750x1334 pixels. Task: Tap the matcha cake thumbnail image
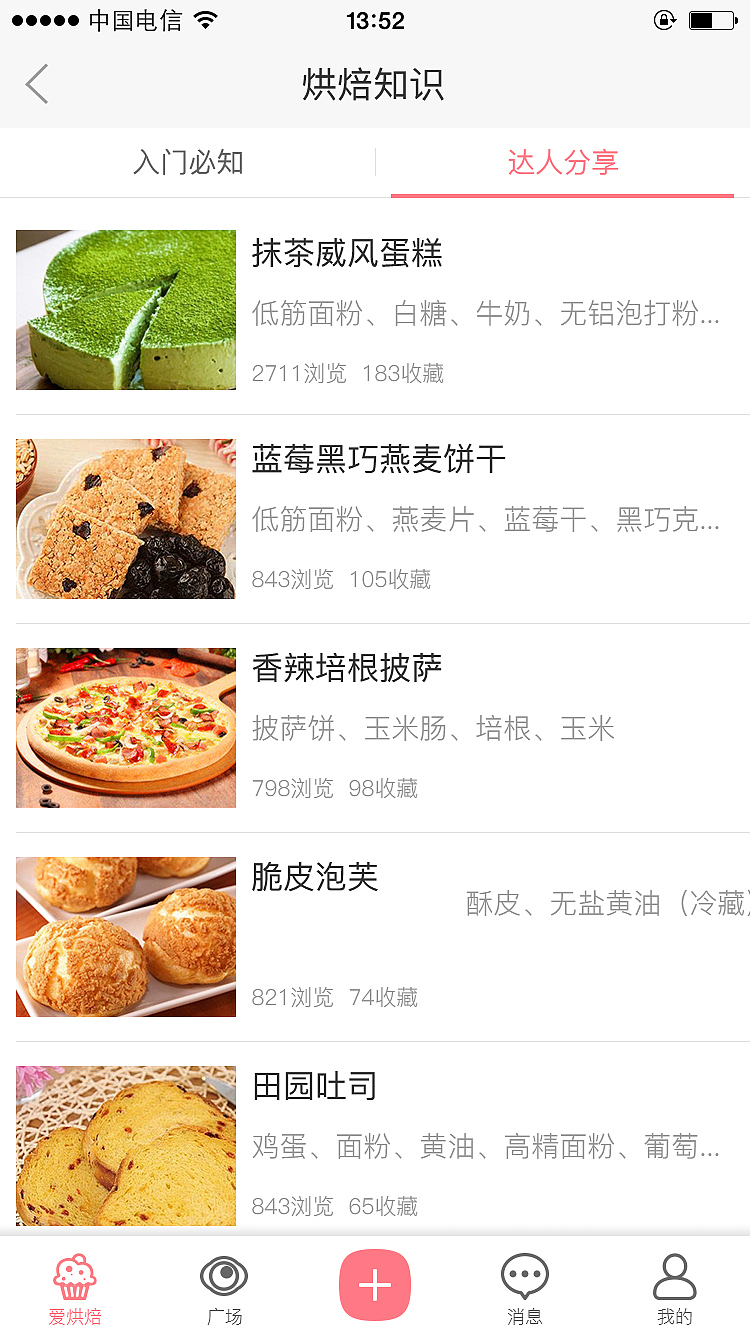(125, 309)
